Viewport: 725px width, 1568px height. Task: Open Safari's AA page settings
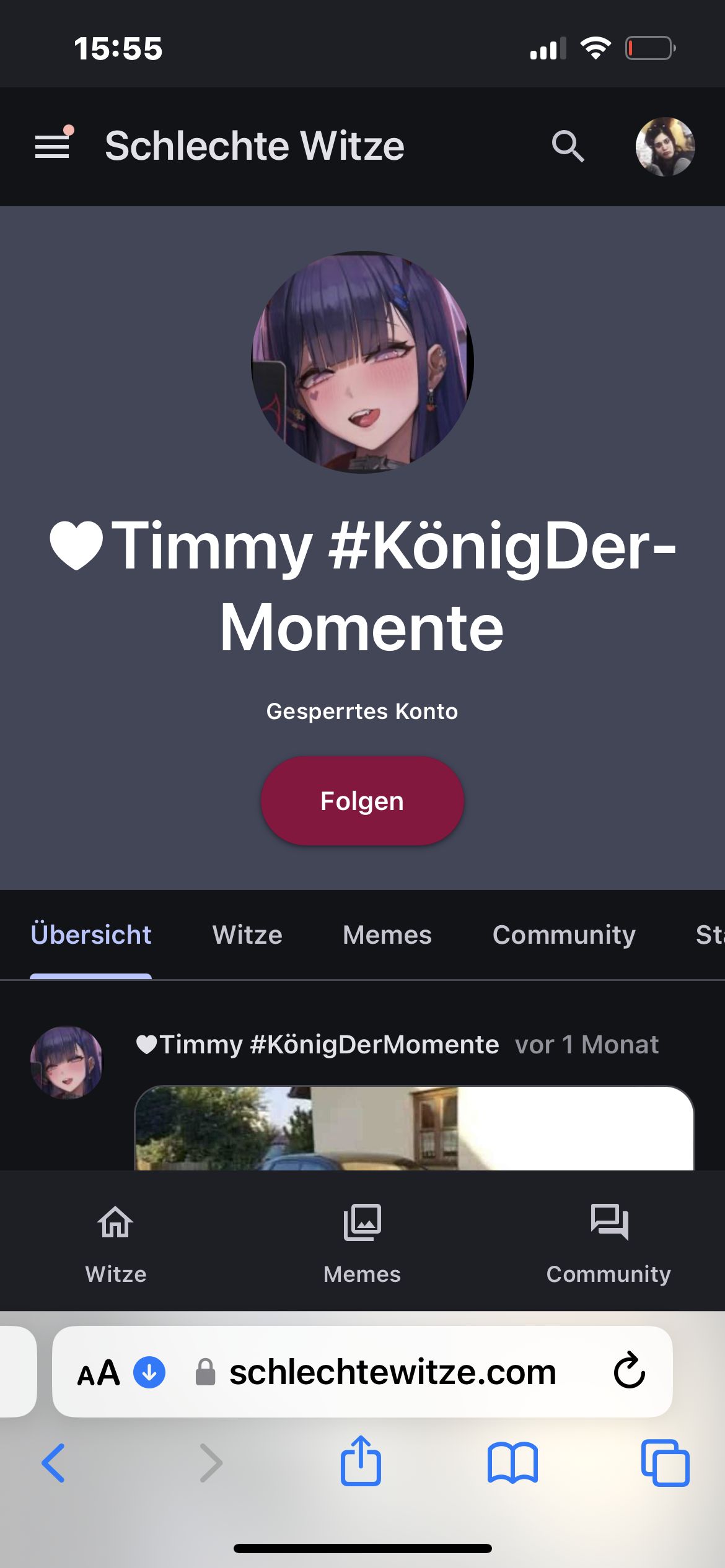[99, 1372]
